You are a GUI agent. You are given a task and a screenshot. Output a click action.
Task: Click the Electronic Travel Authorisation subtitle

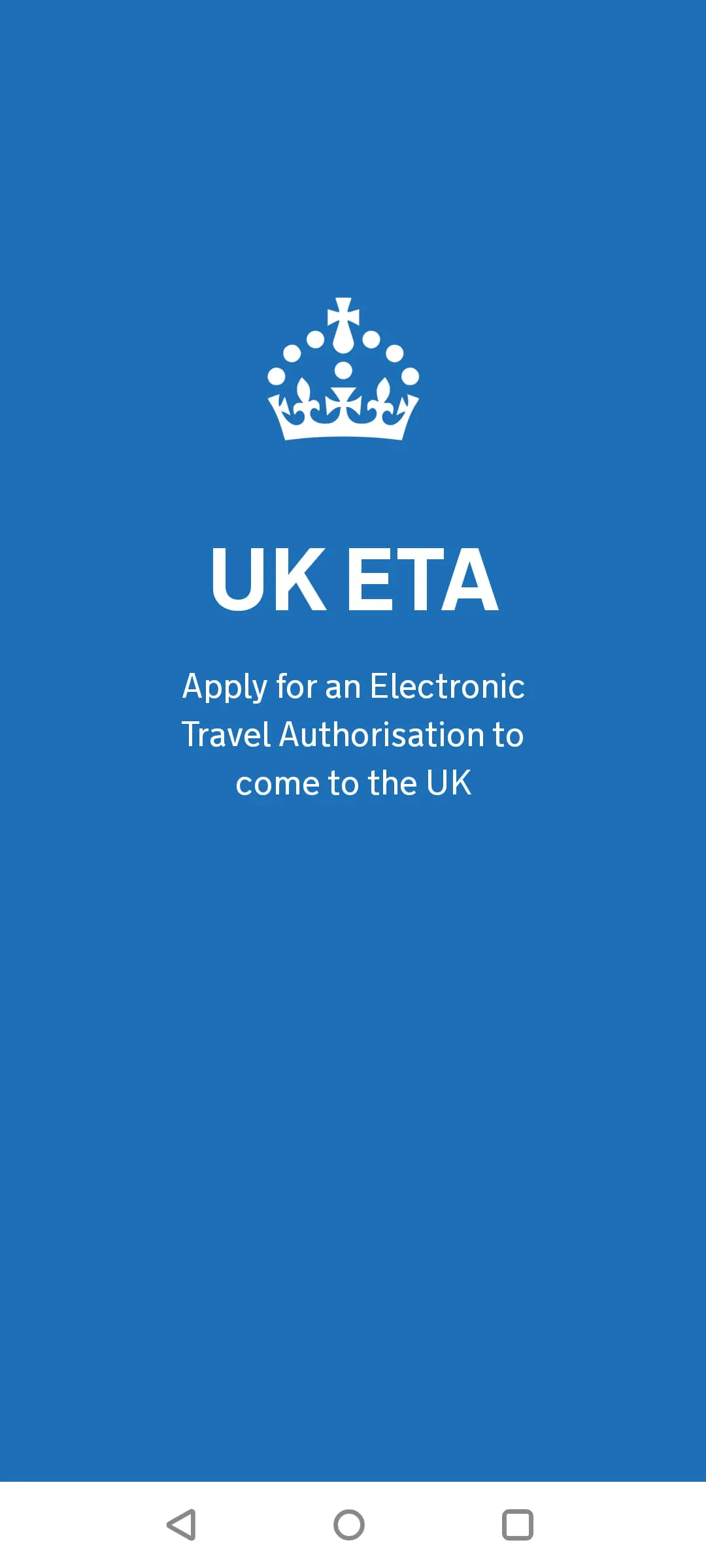point(353,735)
